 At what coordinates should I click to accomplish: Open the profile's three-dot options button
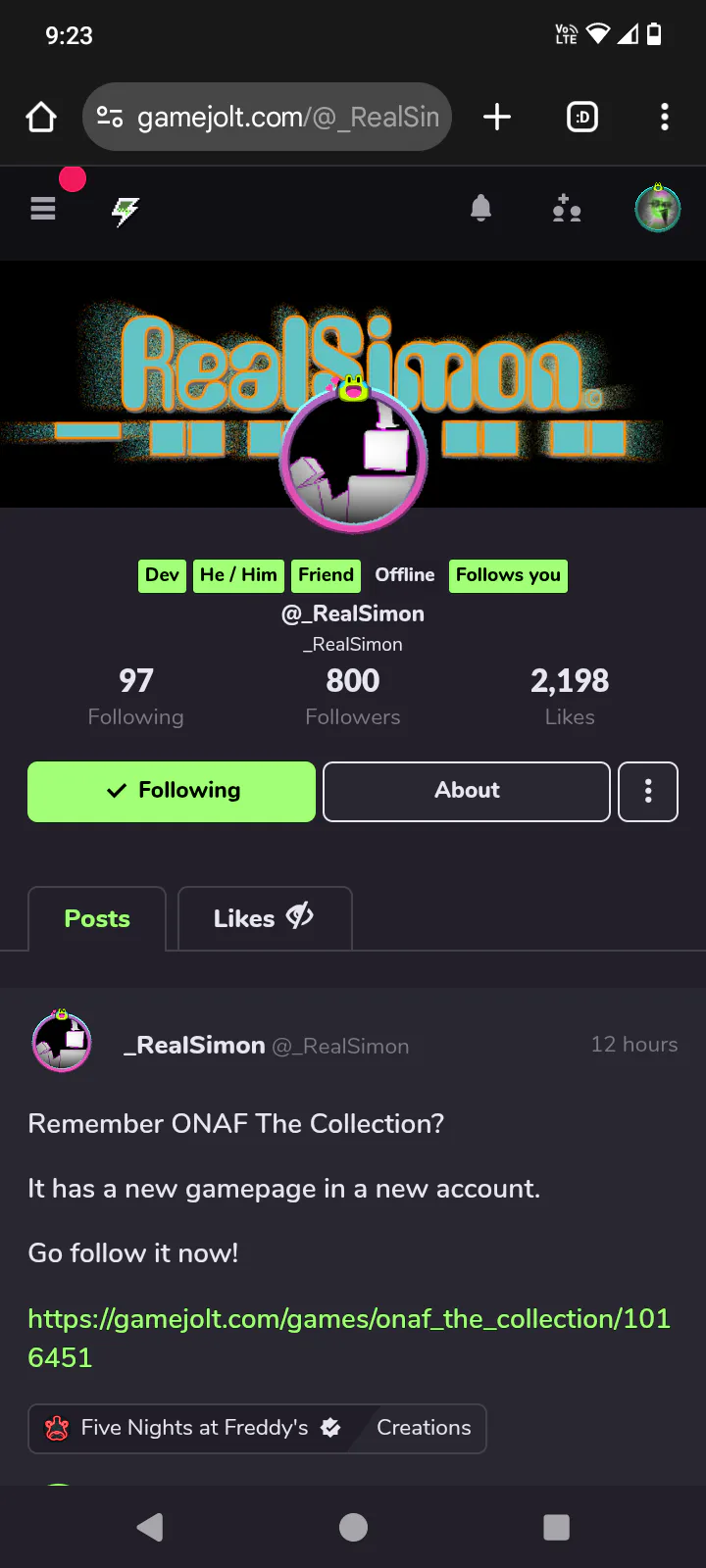click(x=648, y=791)
